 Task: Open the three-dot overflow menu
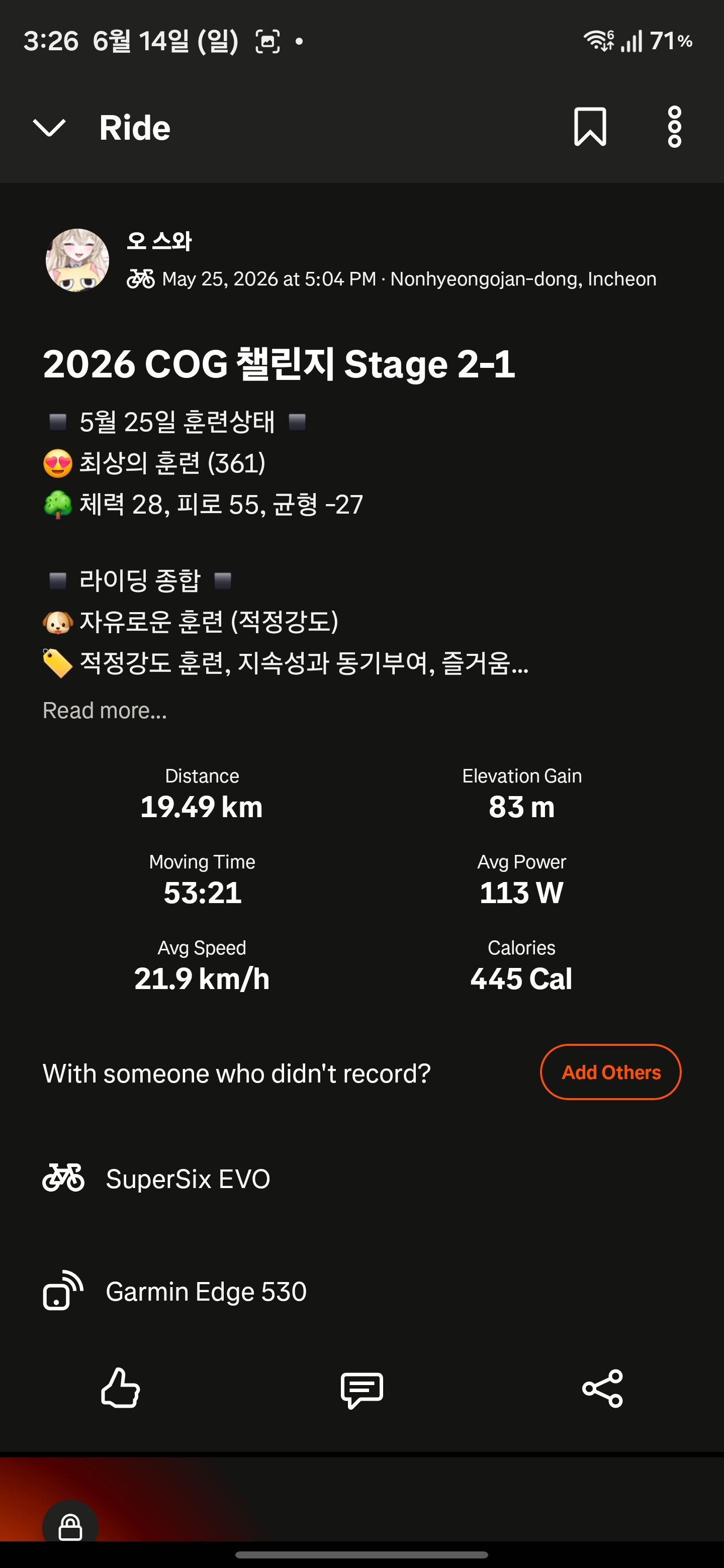674,127
